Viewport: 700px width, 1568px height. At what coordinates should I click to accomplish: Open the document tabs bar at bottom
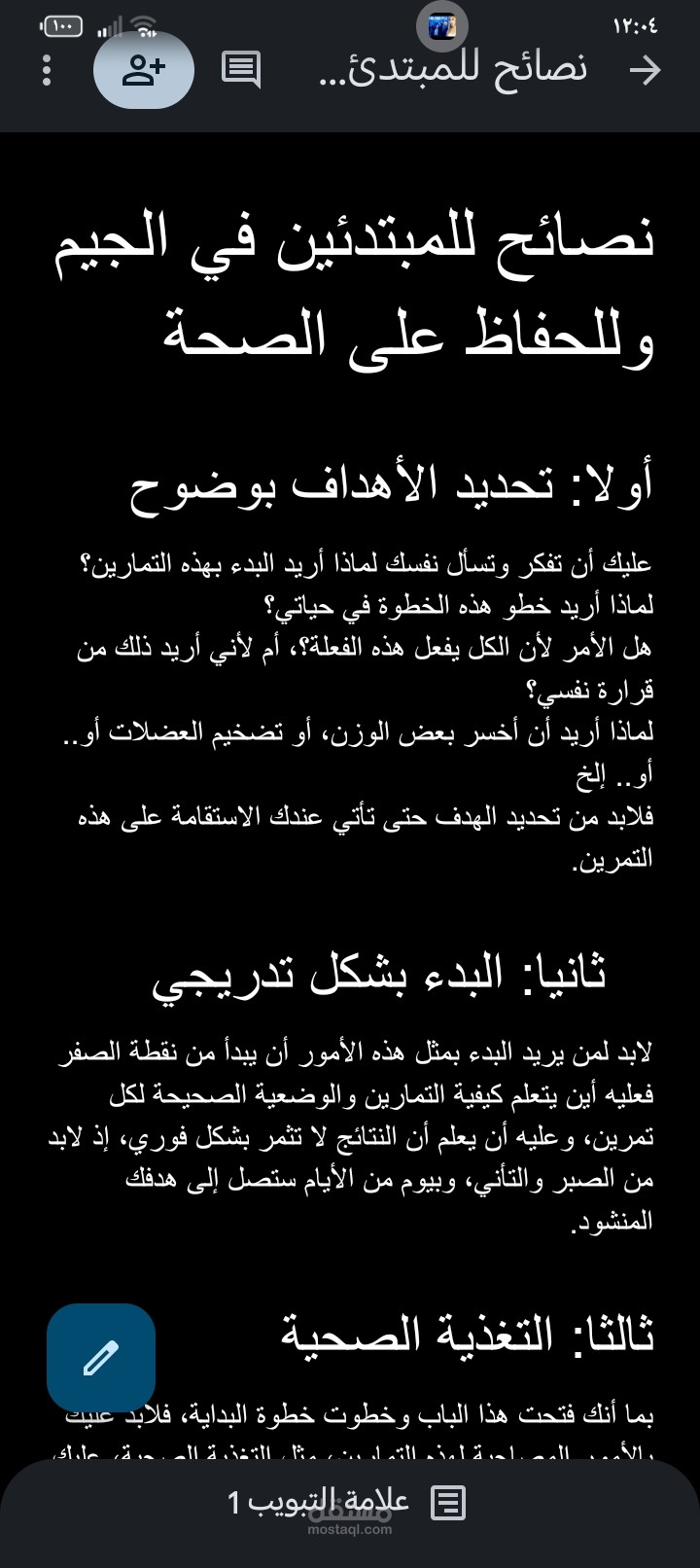348,1503
